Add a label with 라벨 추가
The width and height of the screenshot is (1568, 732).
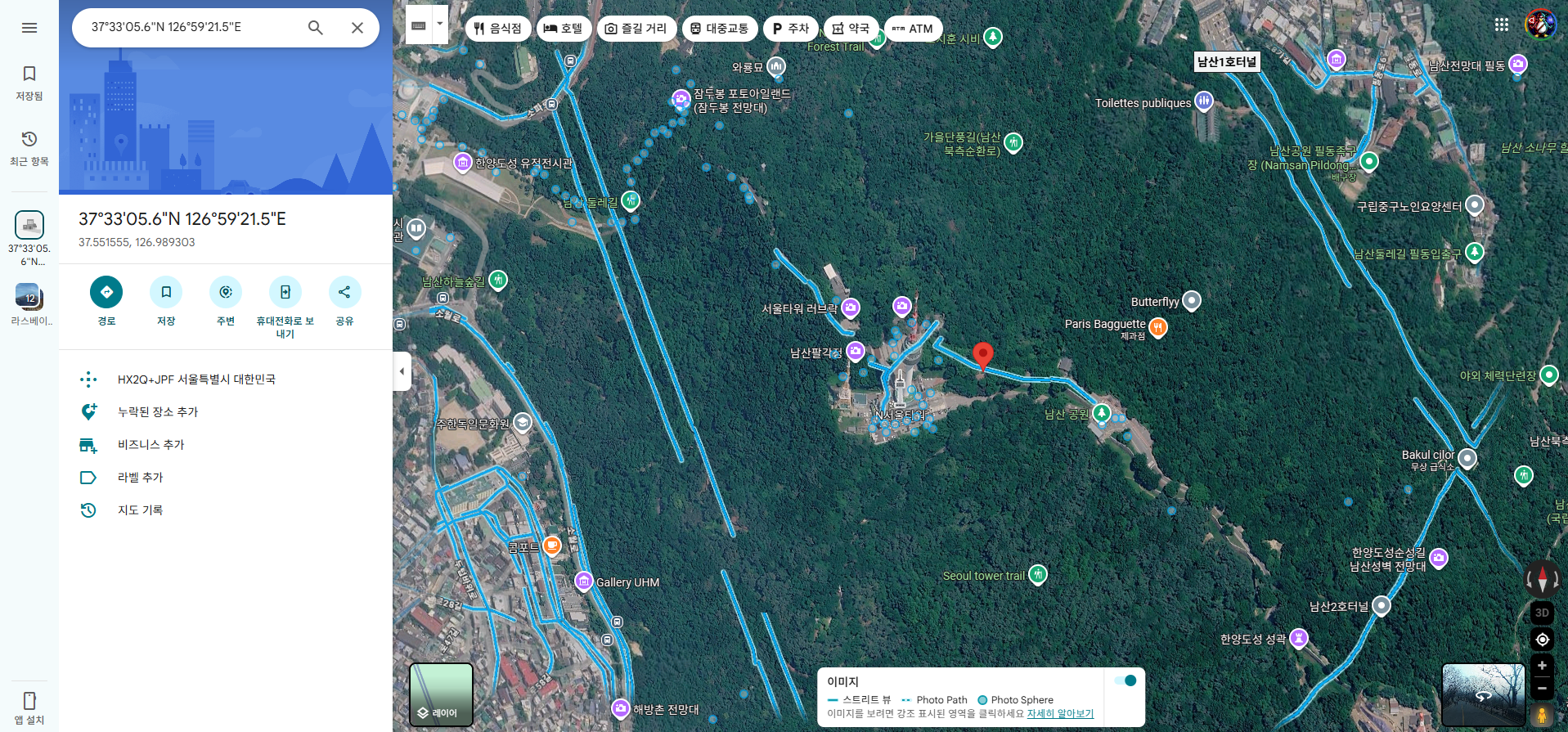[226, 478]
